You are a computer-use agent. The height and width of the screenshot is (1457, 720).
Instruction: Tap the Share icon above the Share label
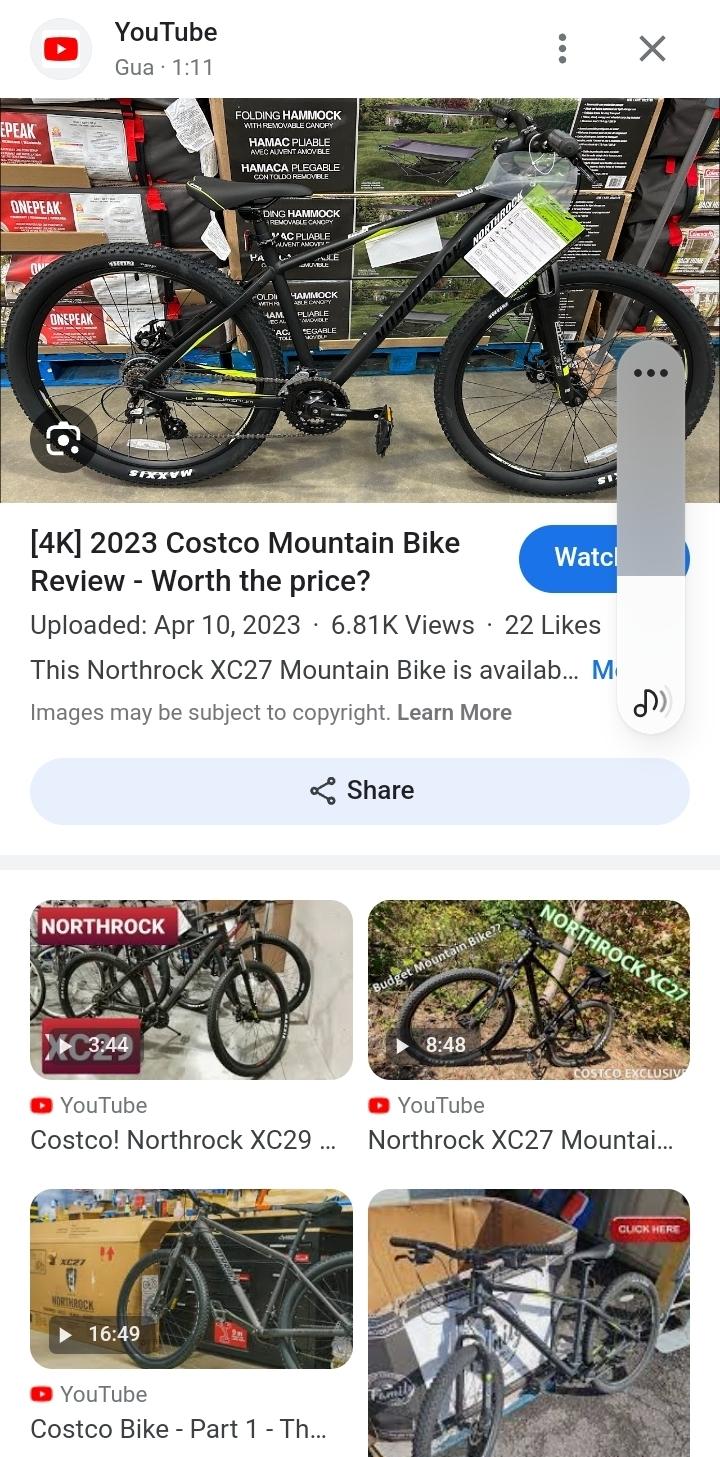[x=320, y=789]
